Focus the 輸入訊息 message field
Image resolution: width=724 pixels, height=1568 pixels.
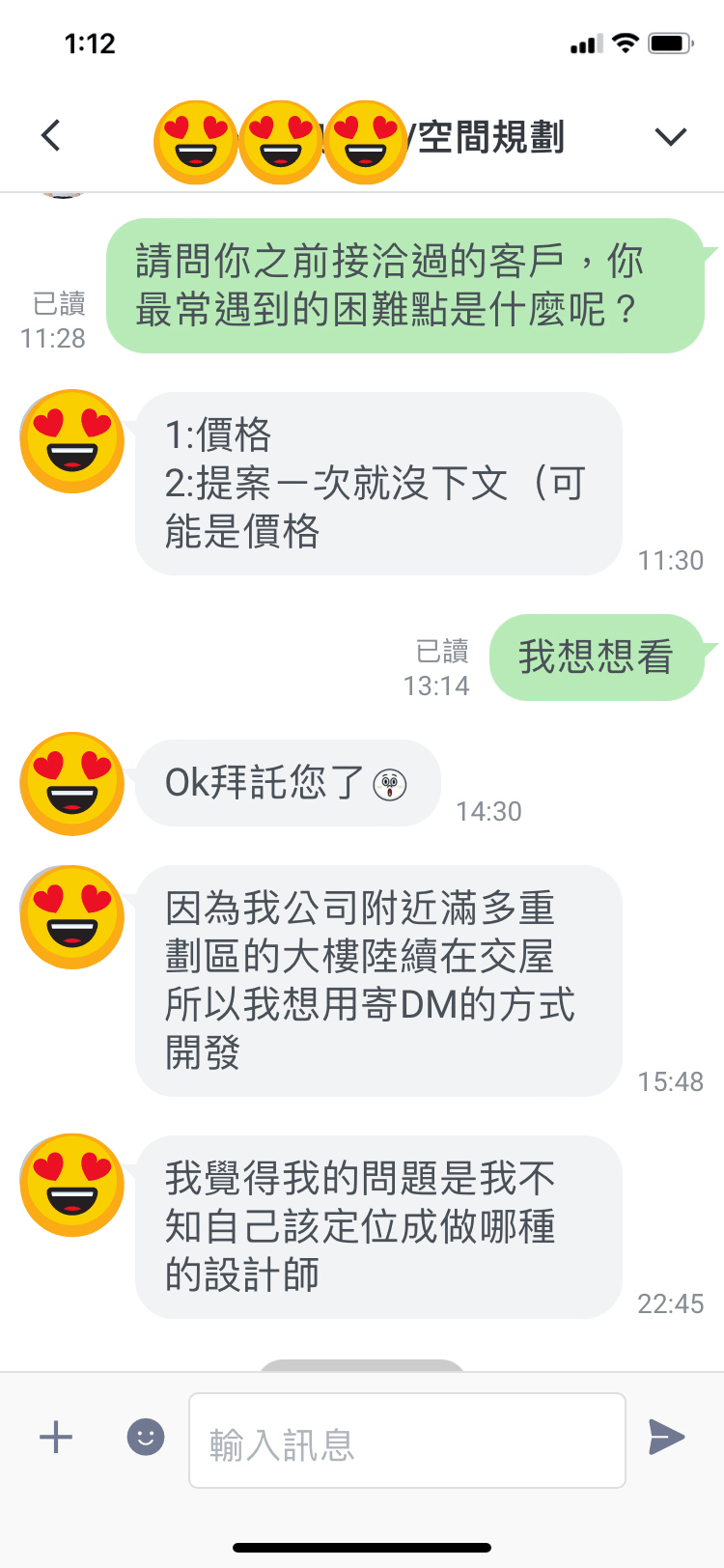click(x=406, y=1441)
